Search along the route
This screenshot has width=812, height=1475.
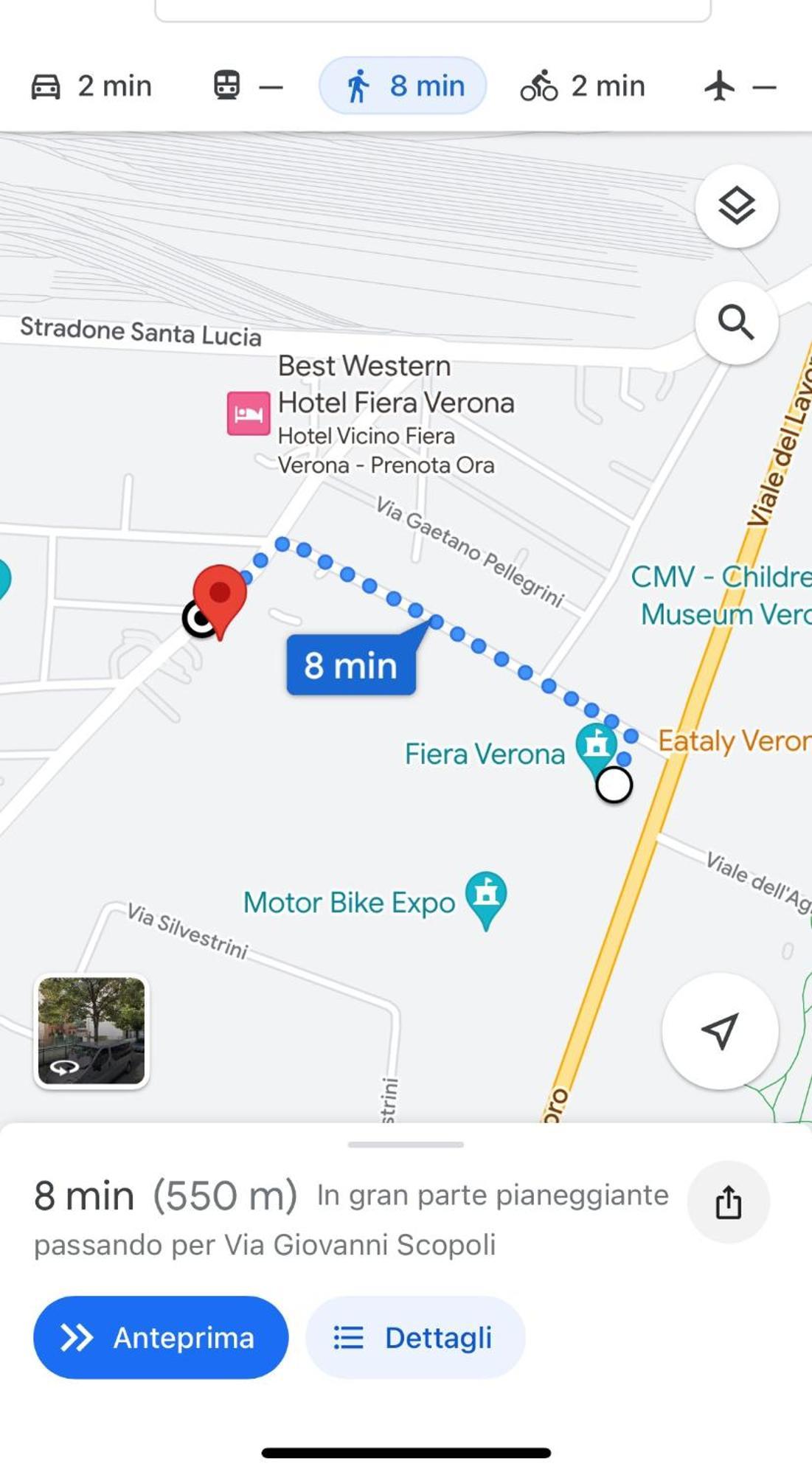coord(736,322)
